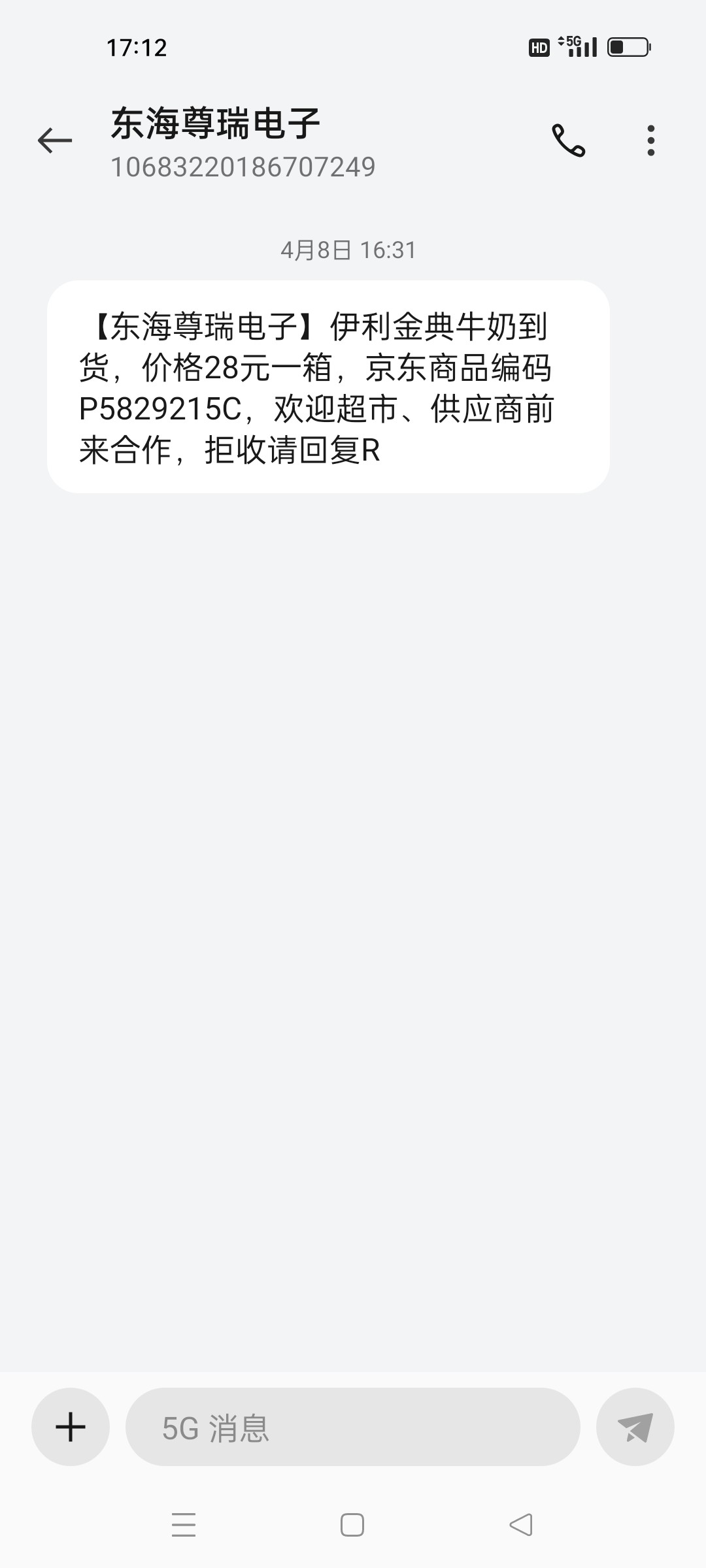
Task: Open recent apps from navigation bar
Action: tap(184, 1525)
